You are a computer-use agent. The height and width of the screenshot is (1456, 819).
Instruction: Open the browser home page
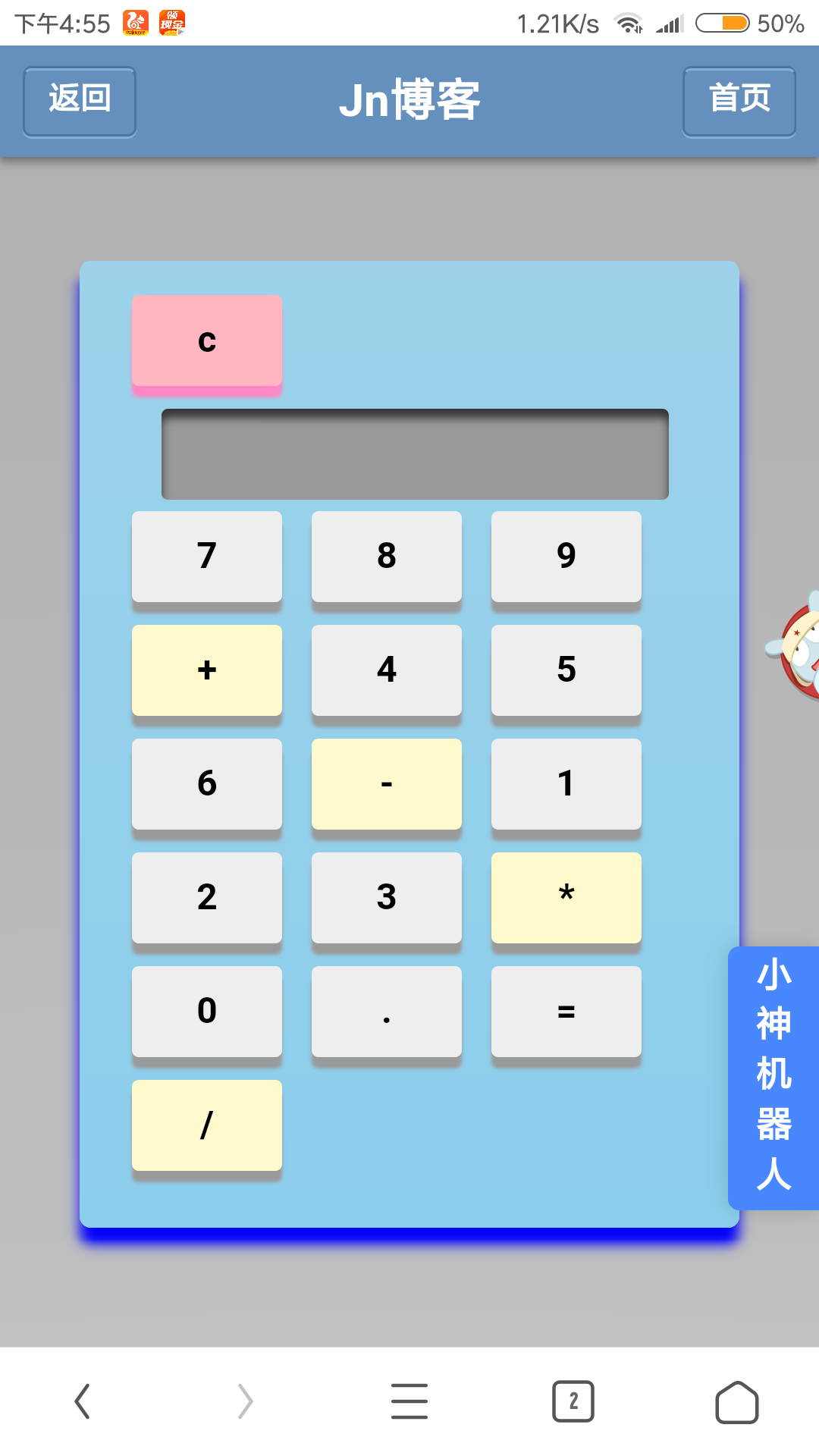coord(737,1401)
